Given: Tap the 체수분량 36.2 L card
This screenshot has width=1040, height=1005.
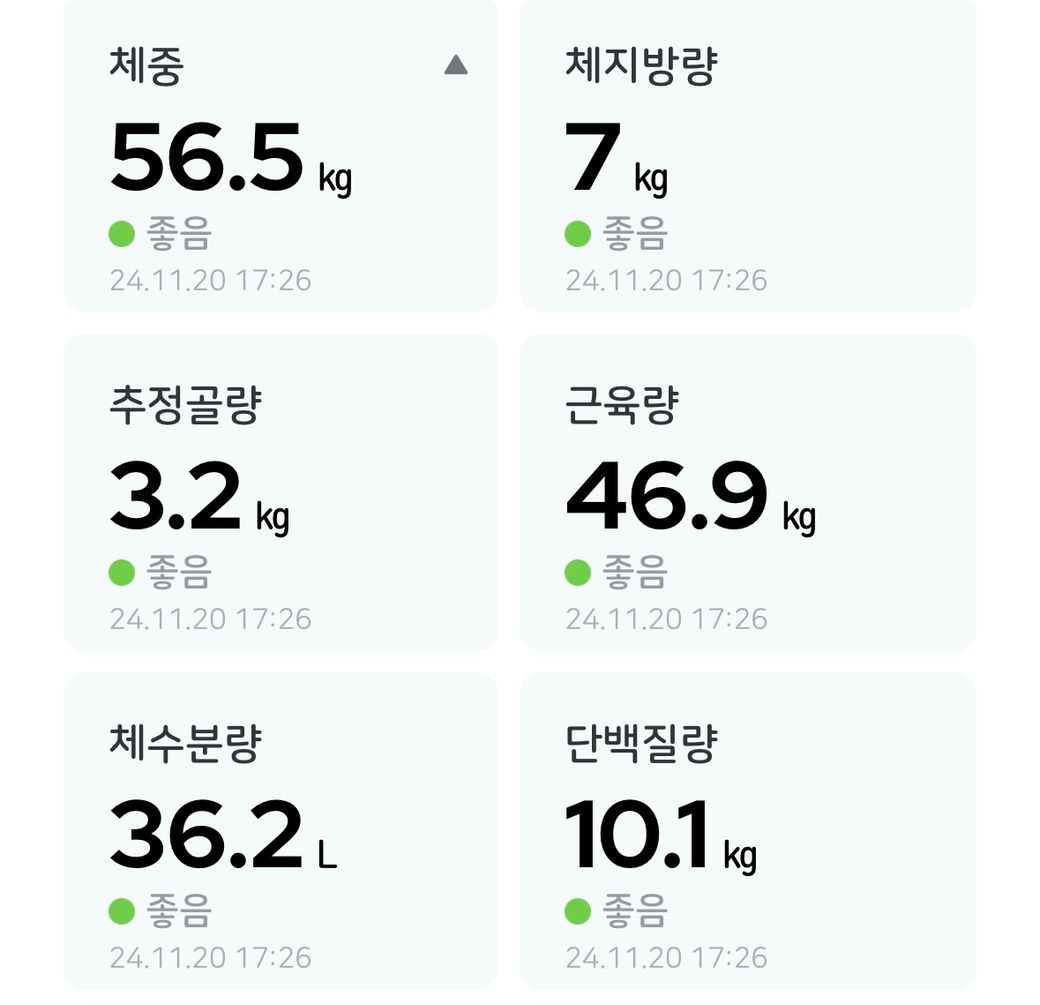Looking at the screenshot, I should click(x=280, y=832).
